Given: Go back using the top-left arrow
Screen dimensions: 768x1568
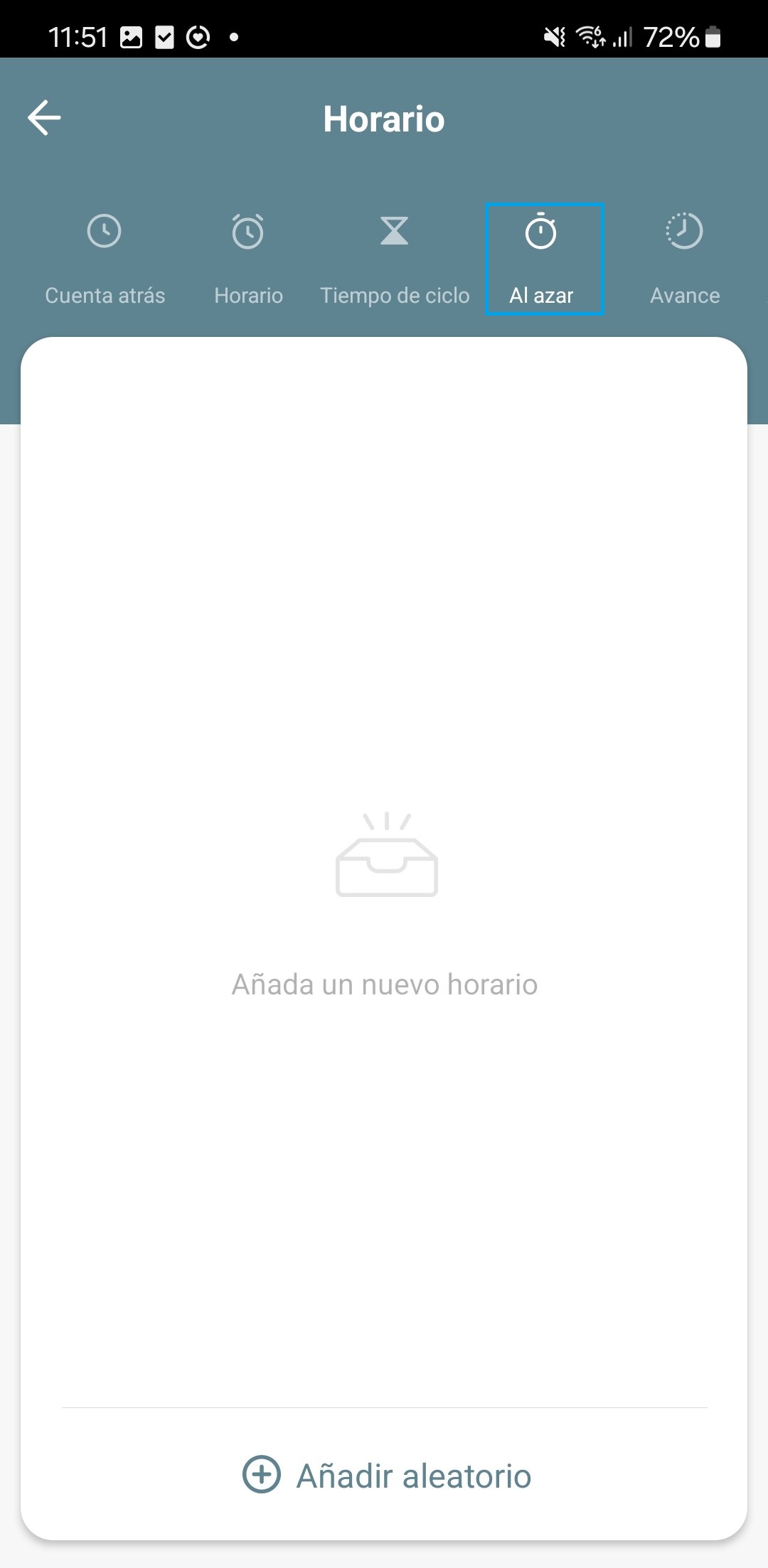Looking at the screenshot, I should [44, 118].
